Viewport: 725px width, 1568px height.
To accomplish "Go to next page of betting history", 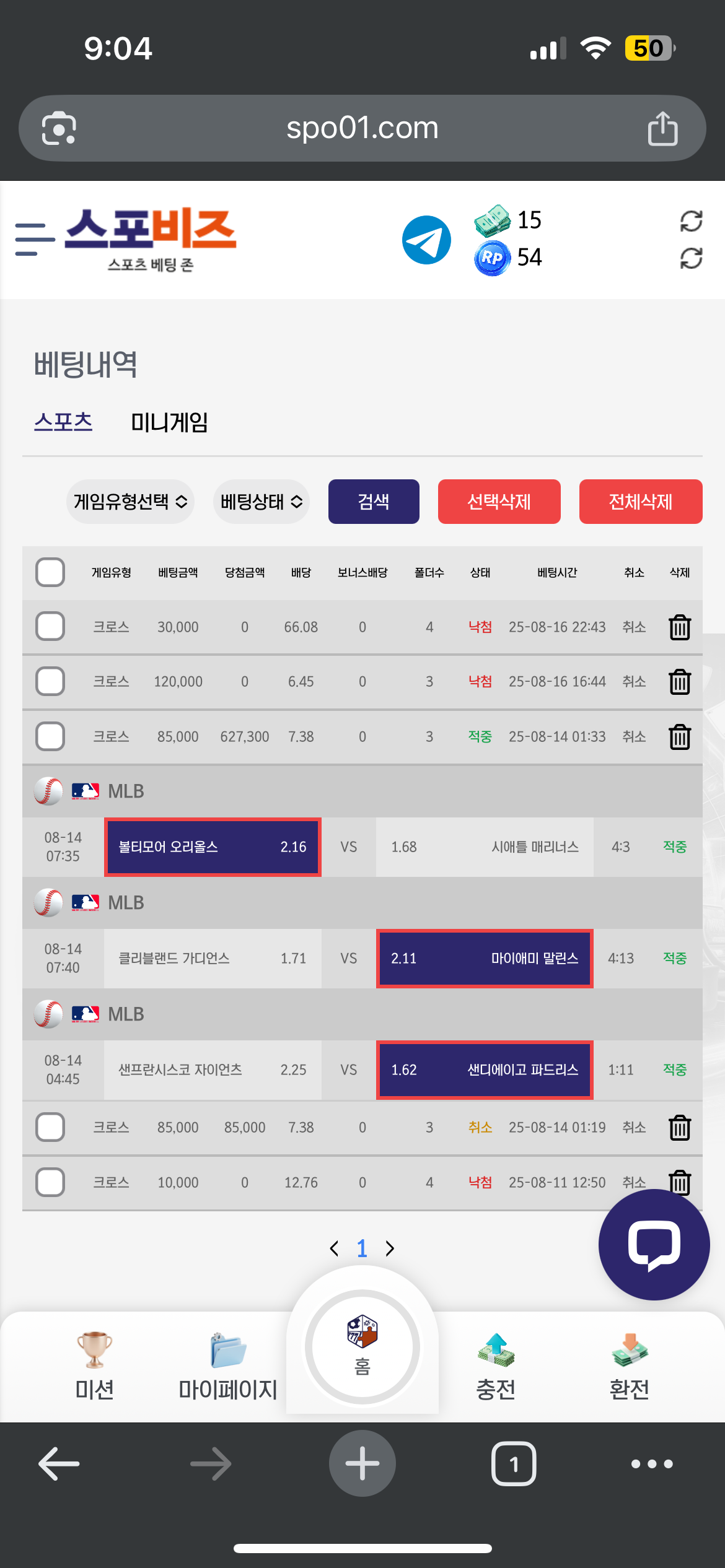I will coord(390,1248).
